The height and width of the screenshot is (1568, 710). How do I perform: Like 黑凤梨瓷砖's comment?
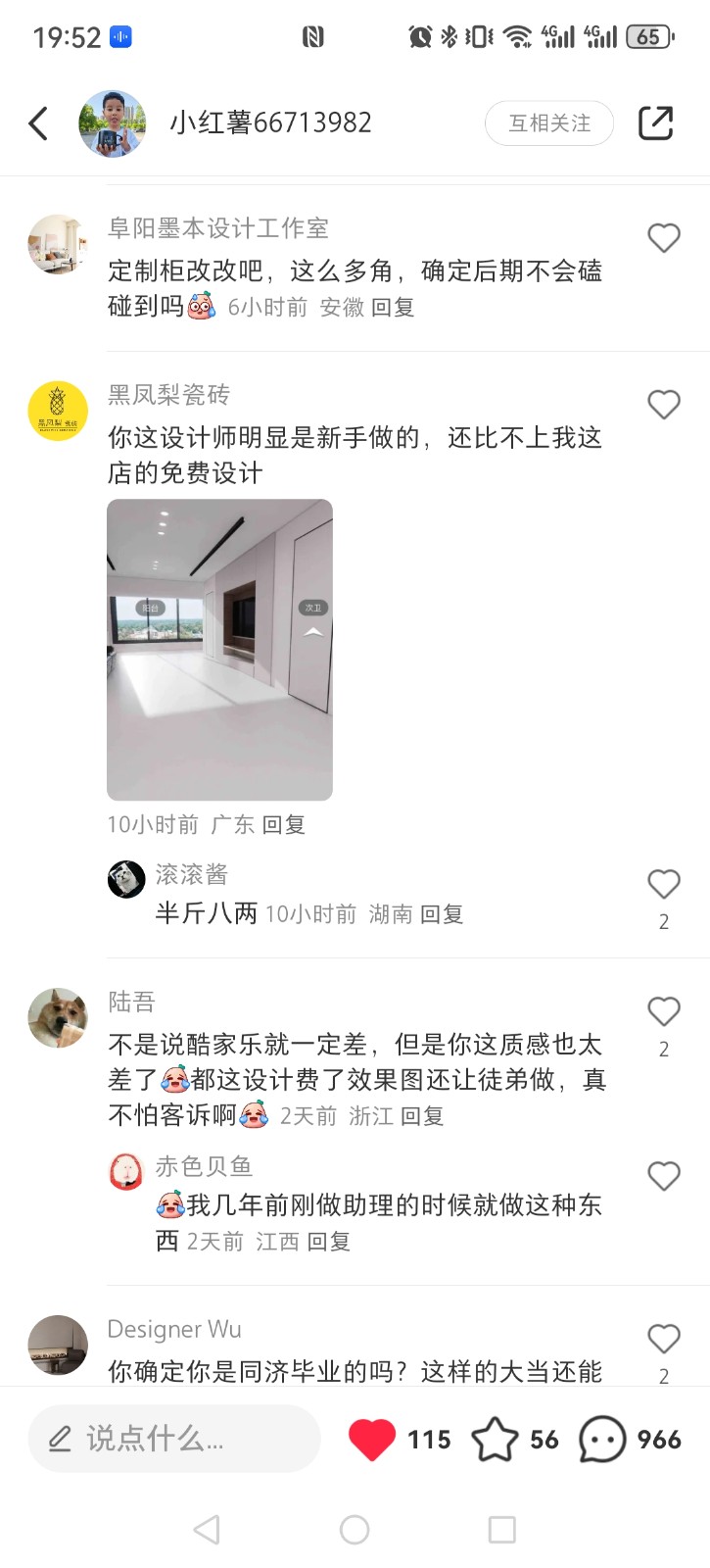[664, 405]
